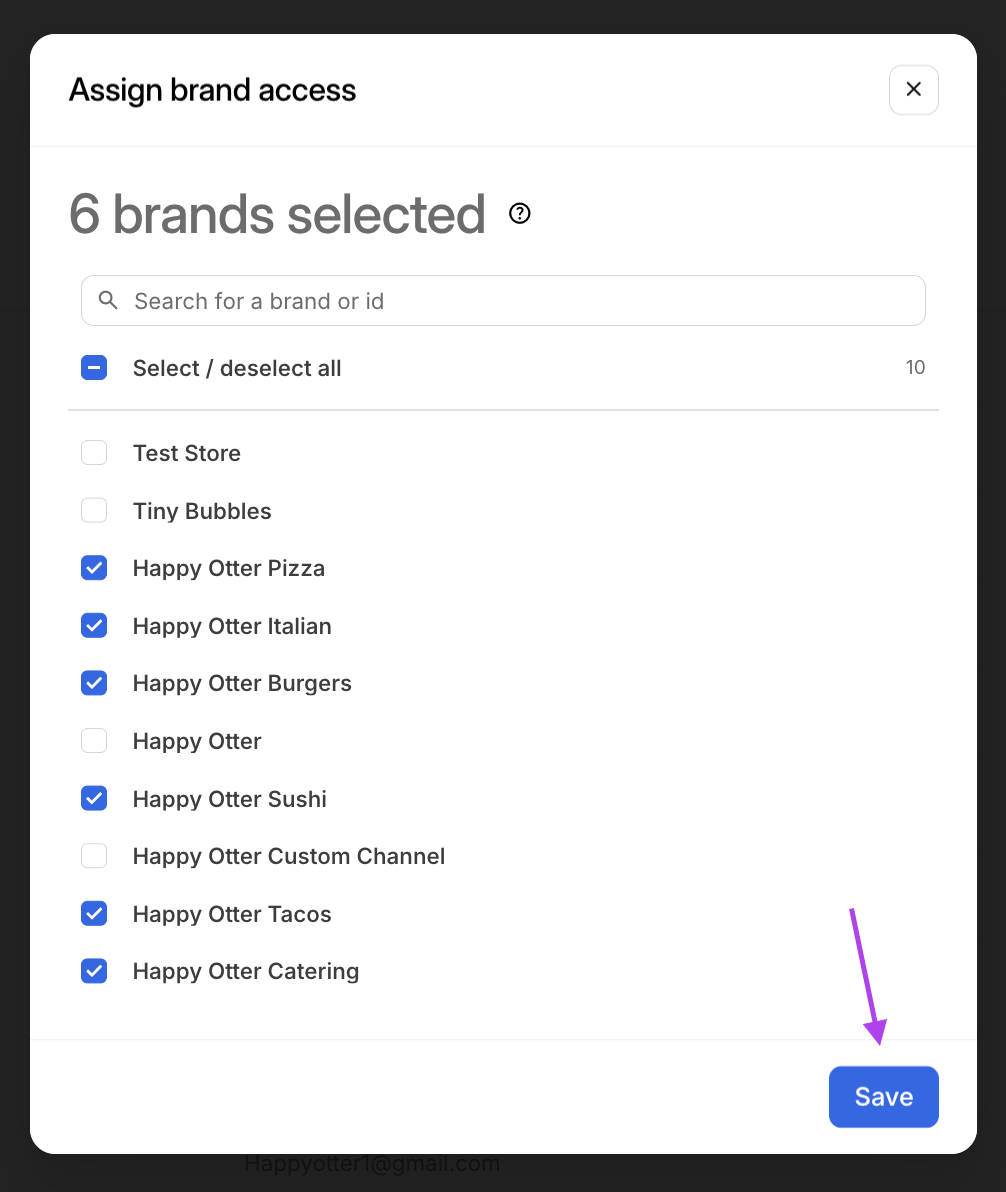Uncheck Happy Otter Catering
The image size is (1006, 1192).
[94, 971]
